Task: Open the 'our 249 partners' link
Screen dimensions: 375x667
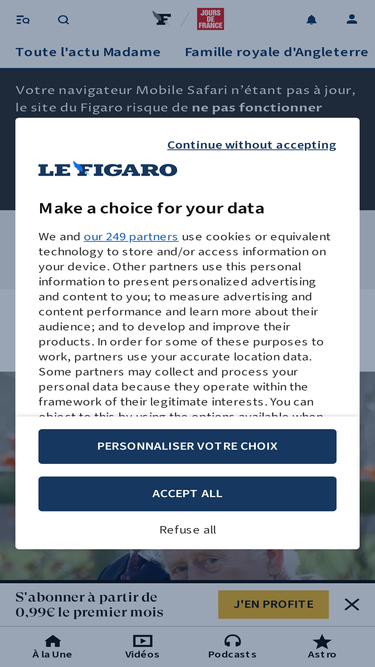Action: pyautogui.click(x=131, y=237)
